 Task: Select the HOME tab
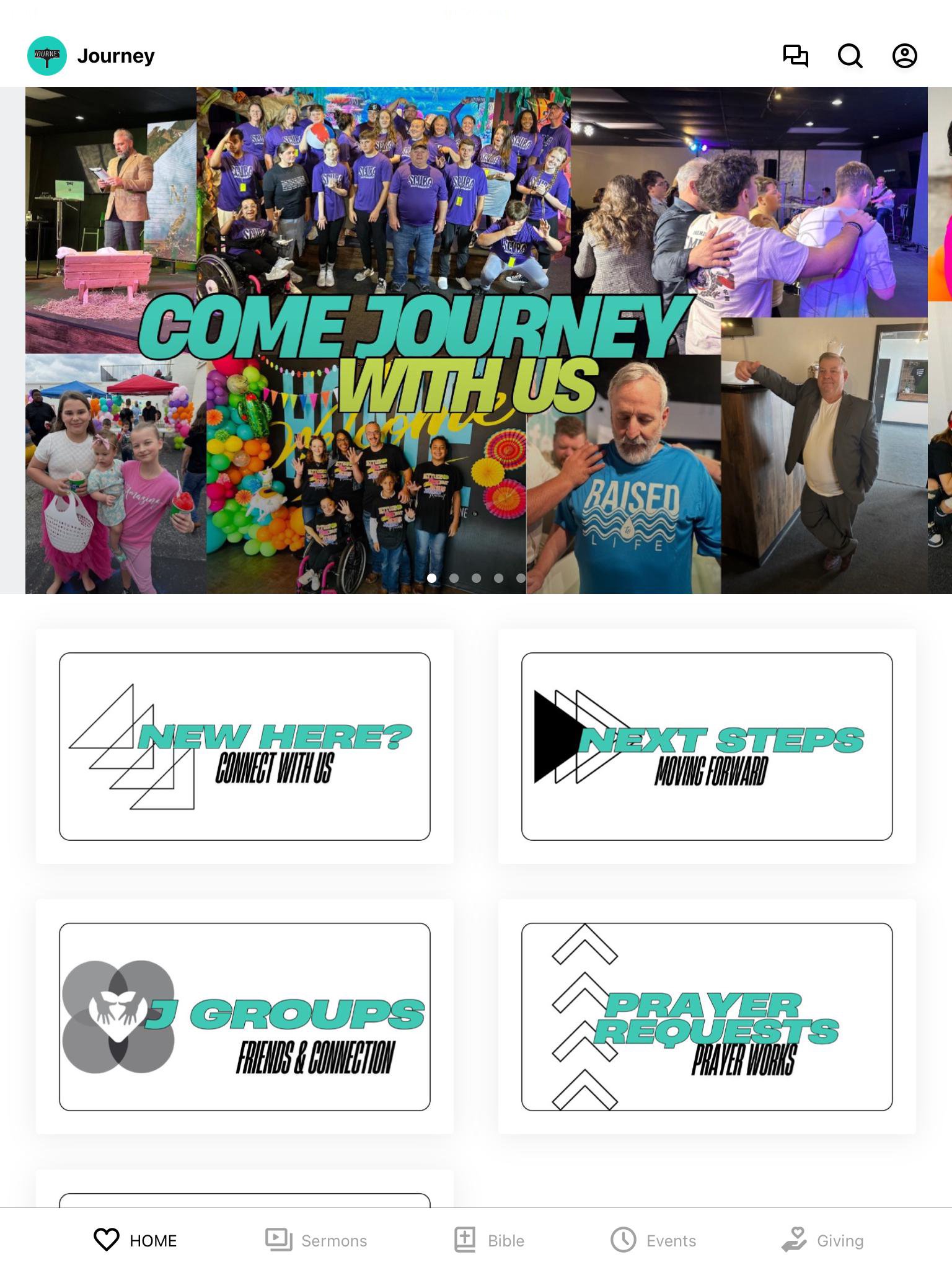[x=135, y=1240]
